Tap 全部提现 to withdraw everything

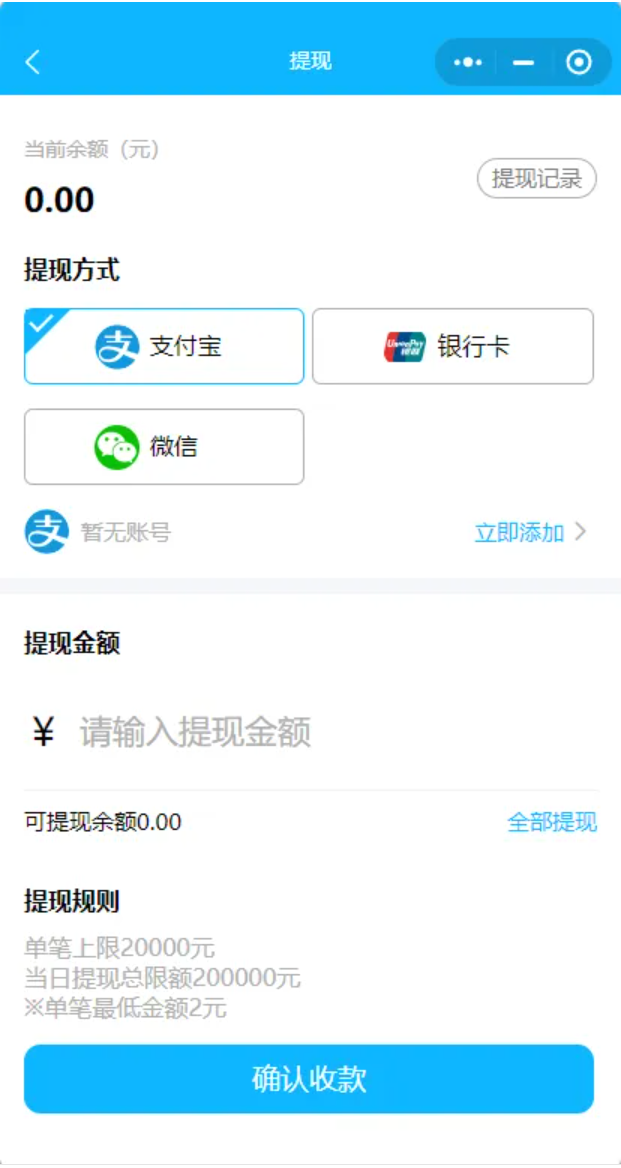tap(552, 822)
